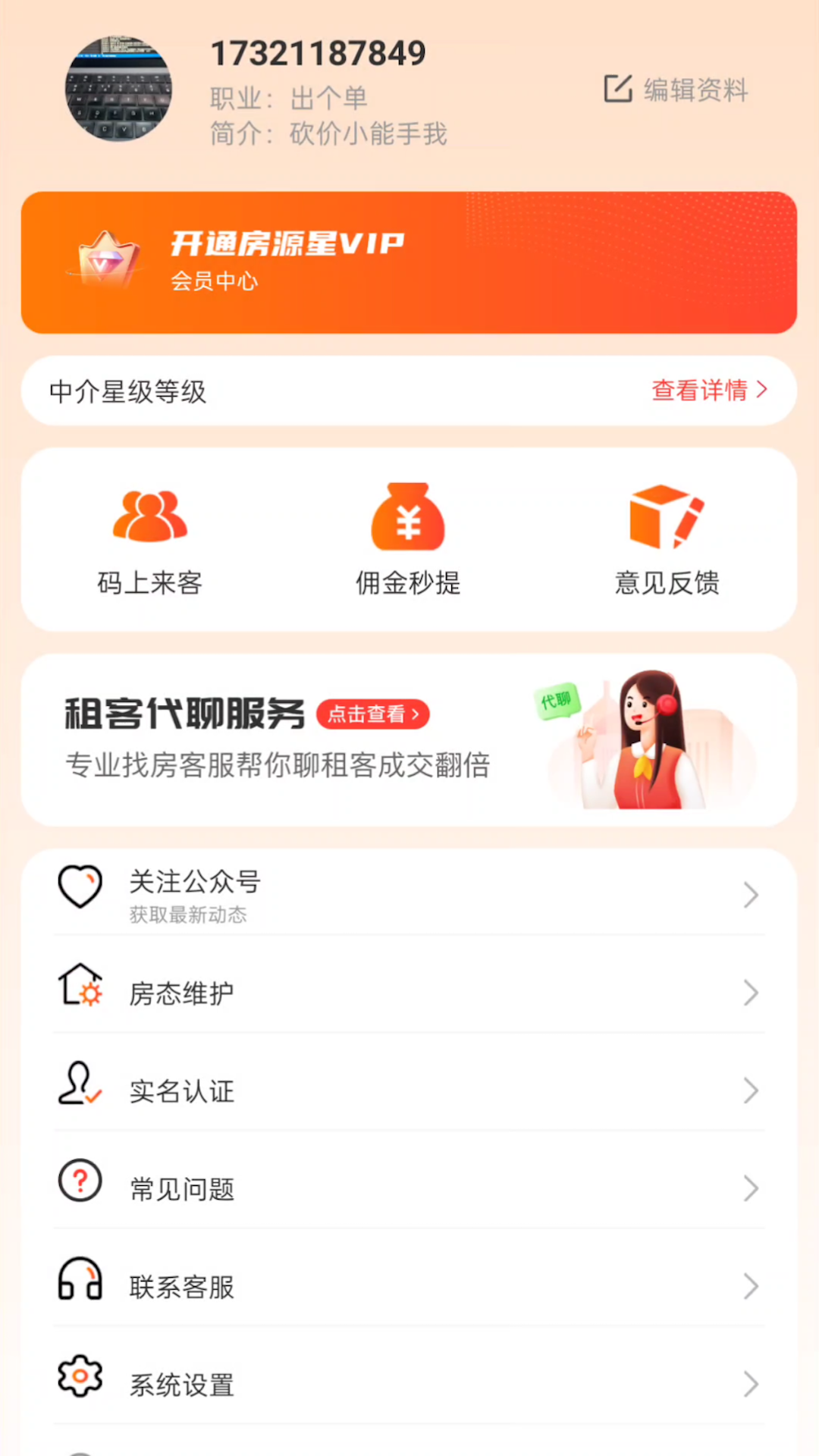
Task: Click the red 点击查看 button
Action: [x=372, y=714]
